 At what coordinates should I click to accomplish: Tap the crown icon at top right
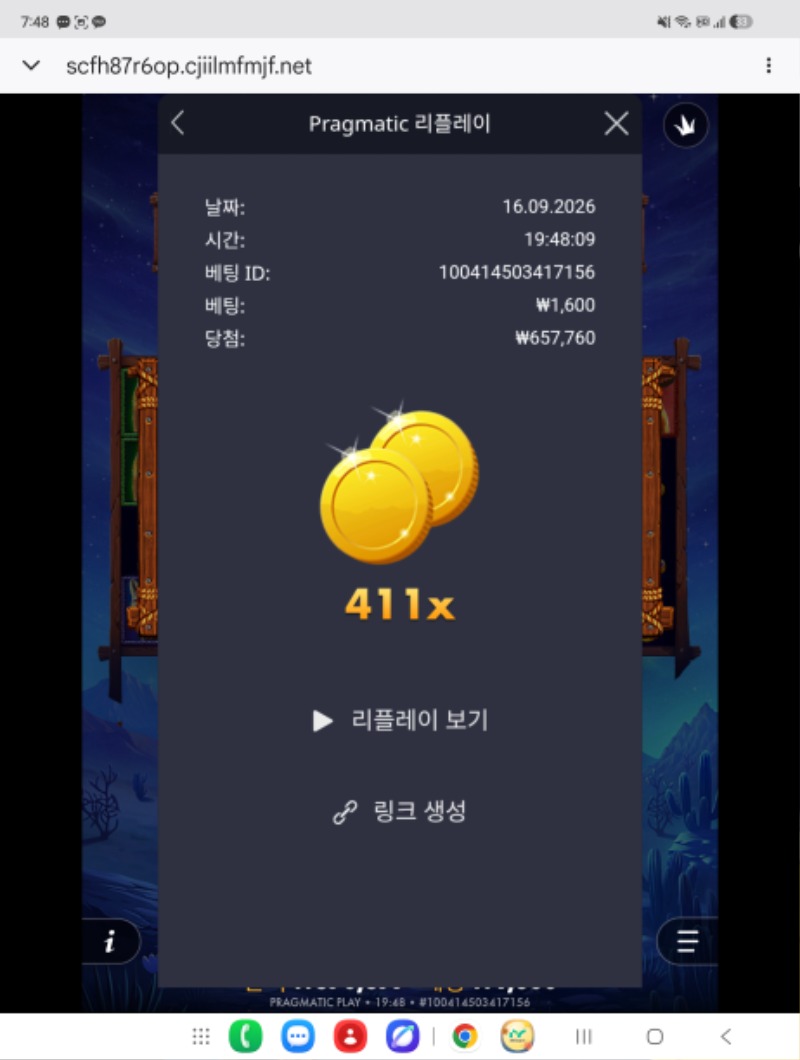pos(686,125)
